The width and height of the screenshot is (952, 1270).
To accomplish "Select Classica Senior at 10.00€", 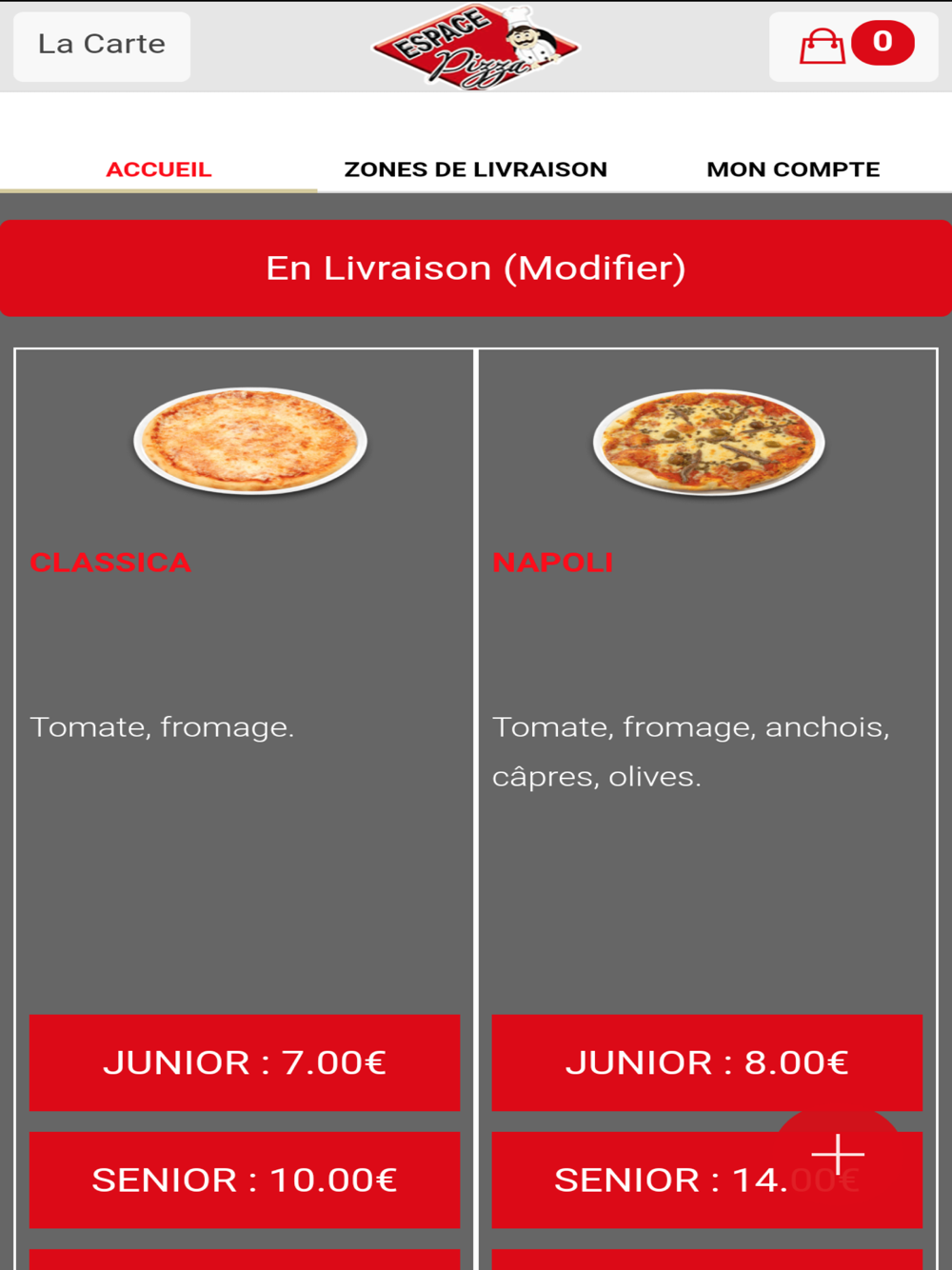I will pos(245,1180).
